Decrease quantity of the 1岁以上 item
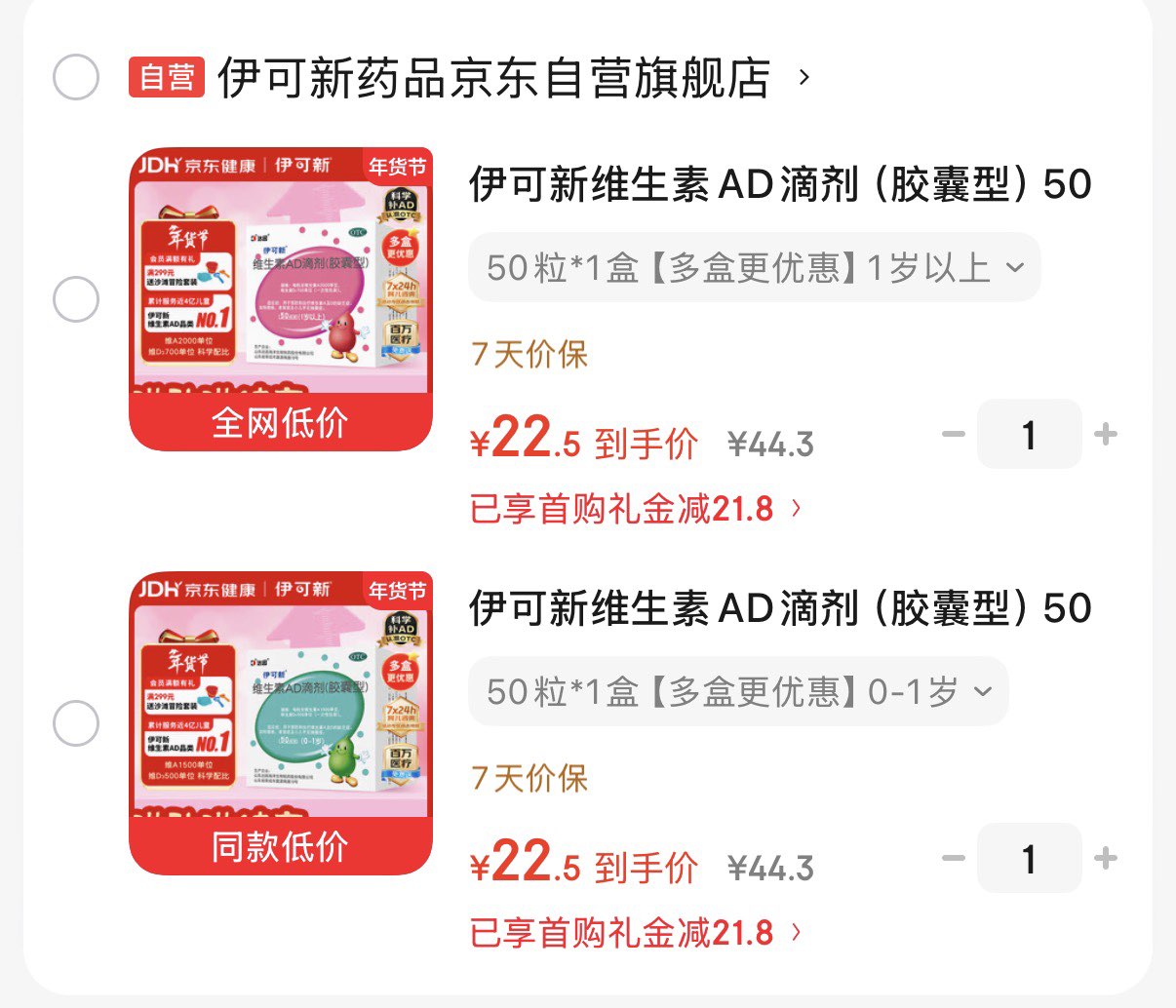This screenshot has height=1008, width=1176. tap(954, 434)
